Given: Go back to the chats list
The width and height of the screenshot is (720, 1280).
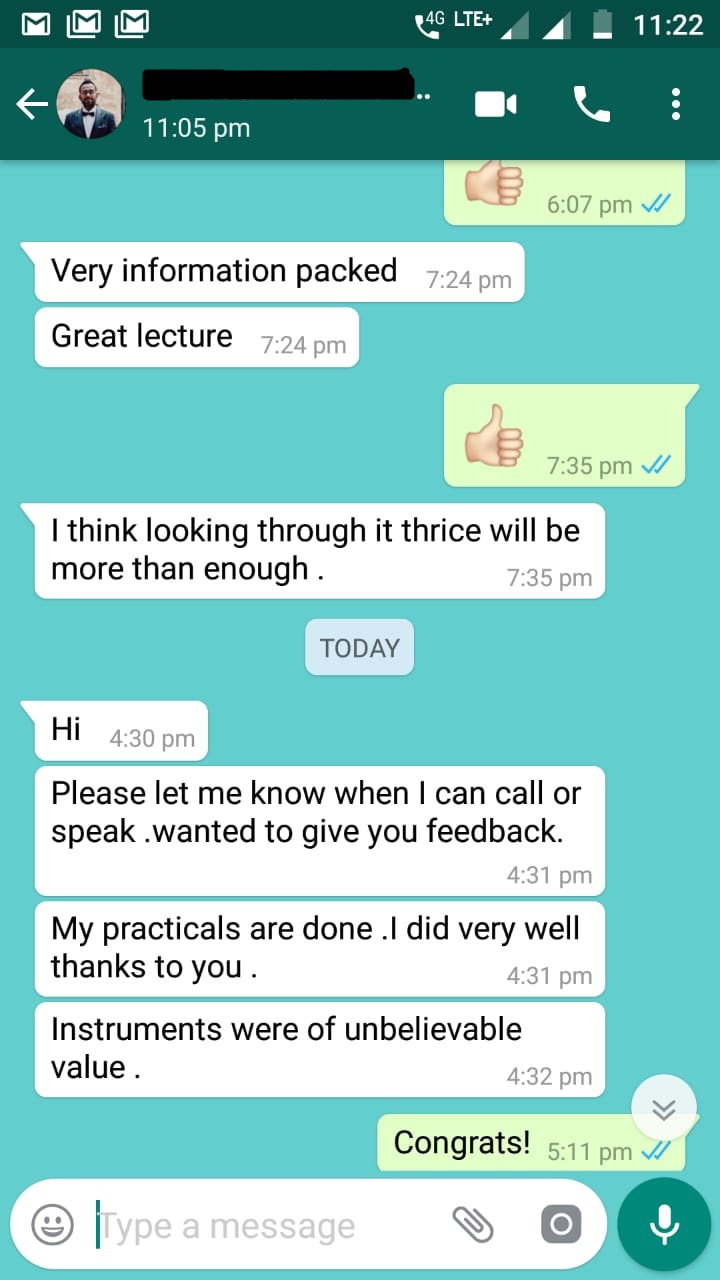Looking at the screenshot, I should (x=32, y=104).
